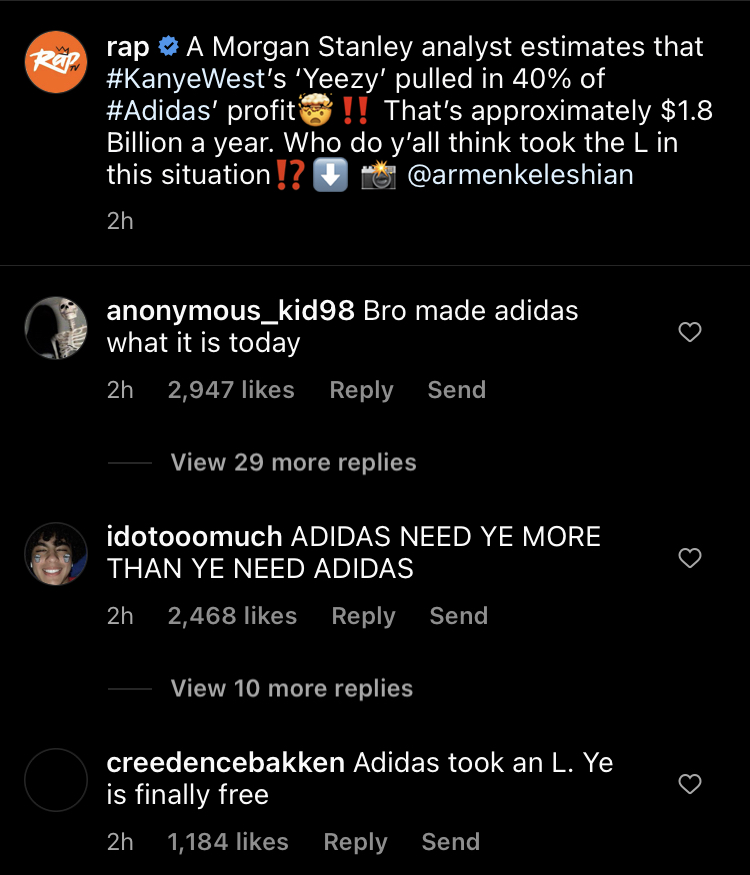Visit @armenkeleshian's profile
This screenshot has height=875, width=750.
518,174
